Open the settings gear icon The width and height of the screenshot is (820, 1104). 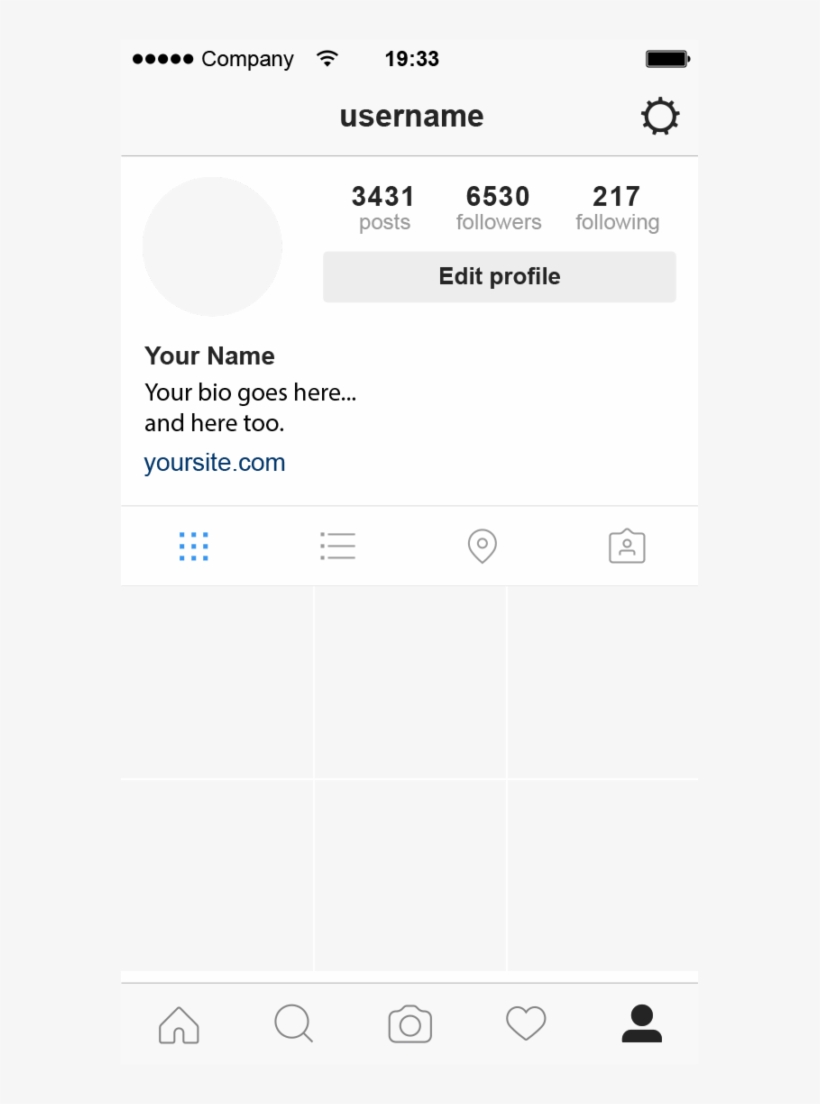point(659,115)
